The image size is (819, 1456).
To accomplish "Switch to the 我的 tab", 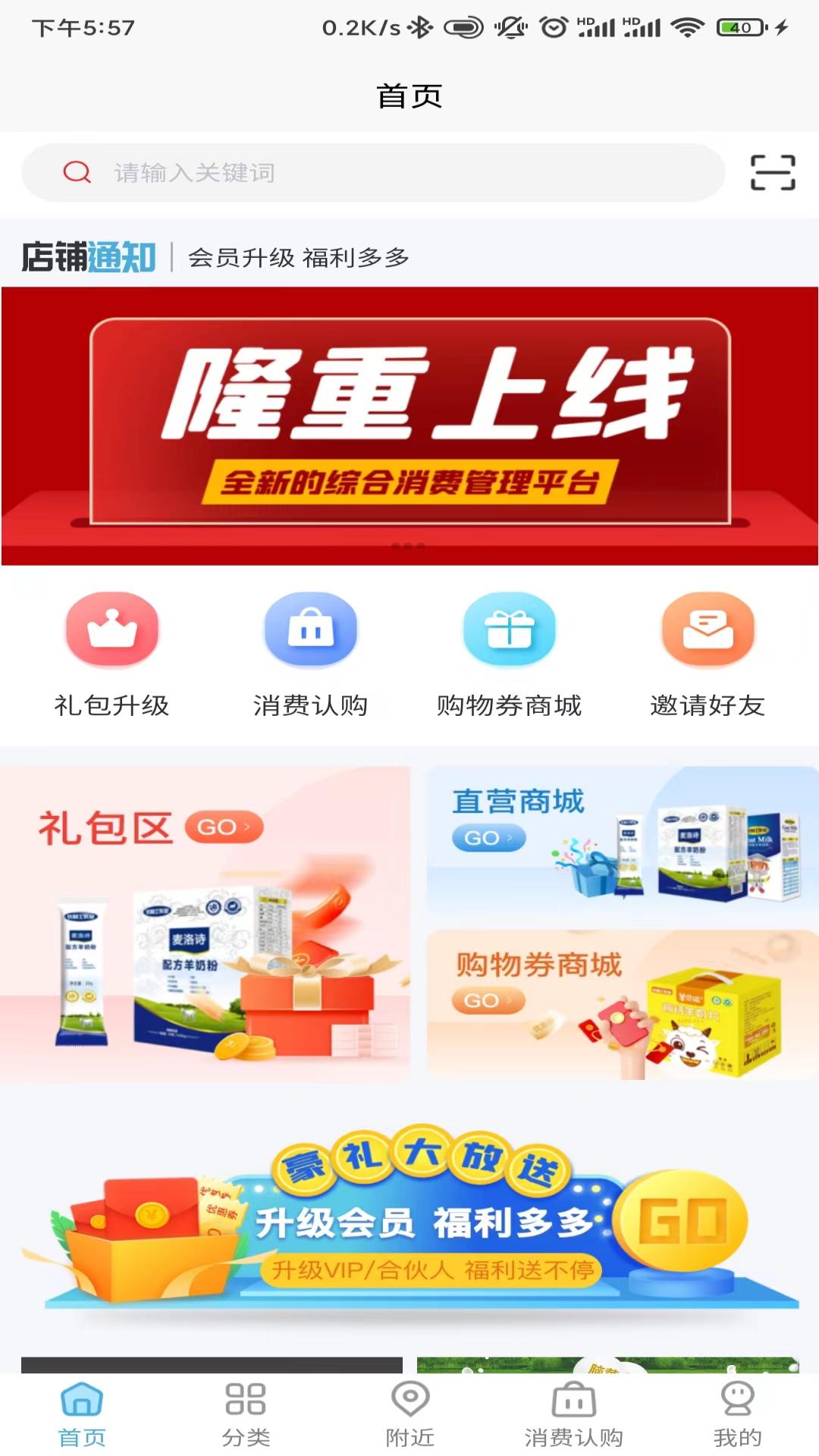I will tap(737, 1414).
